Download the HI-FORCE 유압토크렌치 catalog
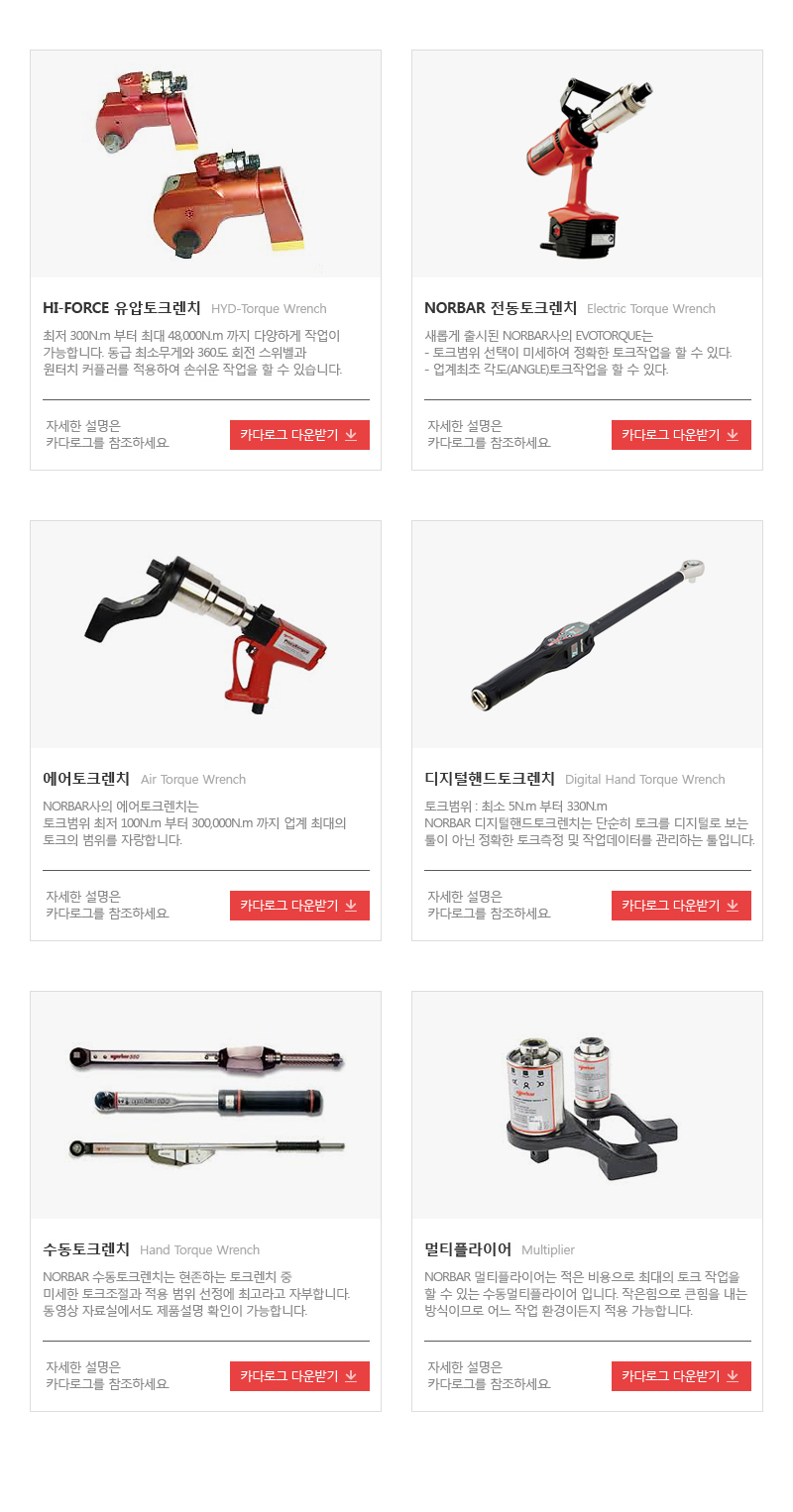This screenshot has width=793, height=1512. pos(299,435)
